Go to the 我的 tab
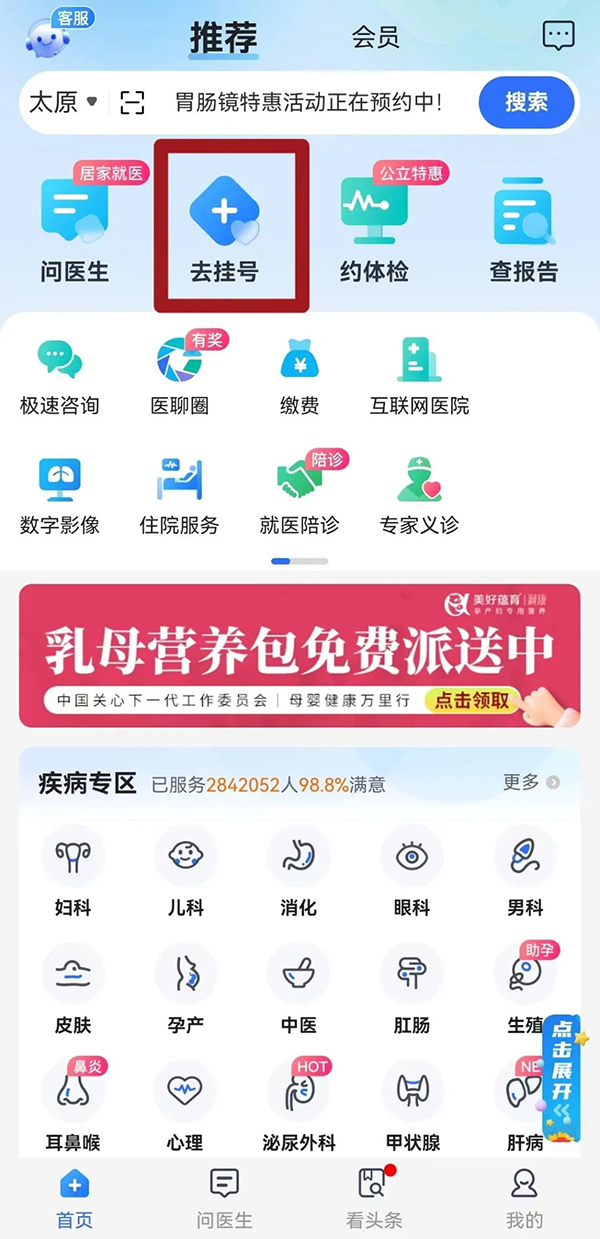This screenshot has width=600, height=1239. 524,1197
